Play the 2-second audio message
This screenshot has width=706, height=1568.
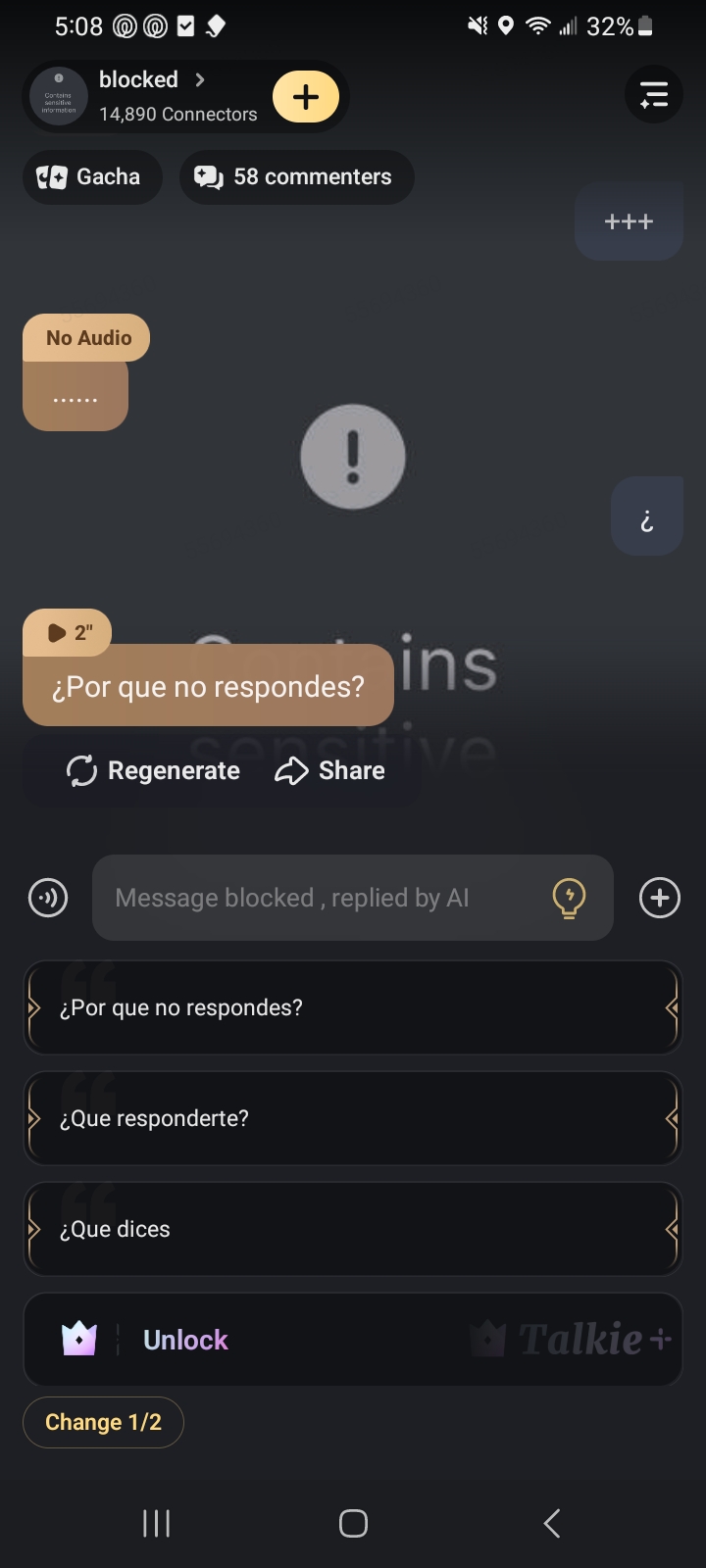(67, 633)
